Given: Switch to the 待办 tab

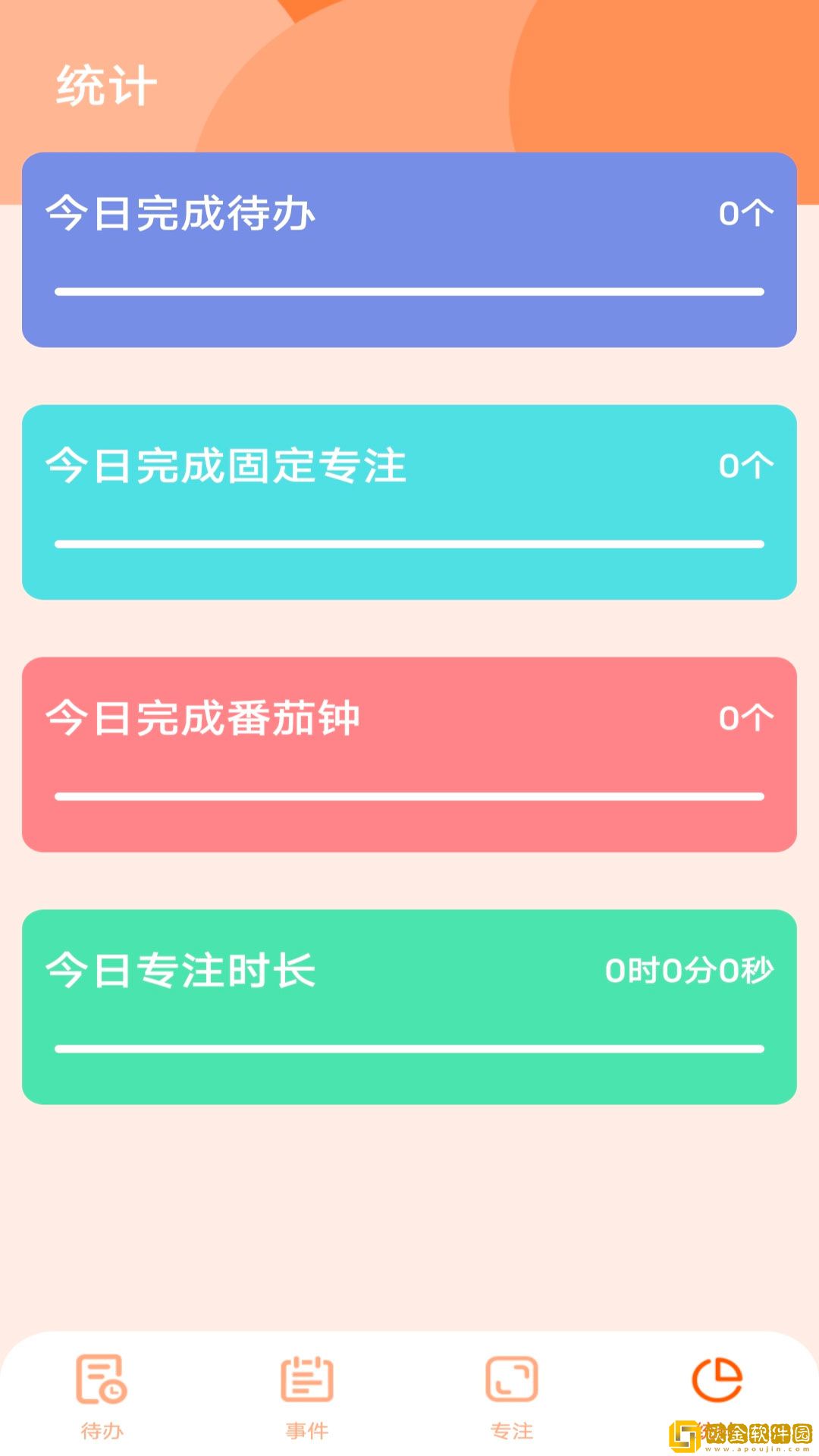Looking at the screenshot, I should pyautogui.click(x=102, y=1395).
